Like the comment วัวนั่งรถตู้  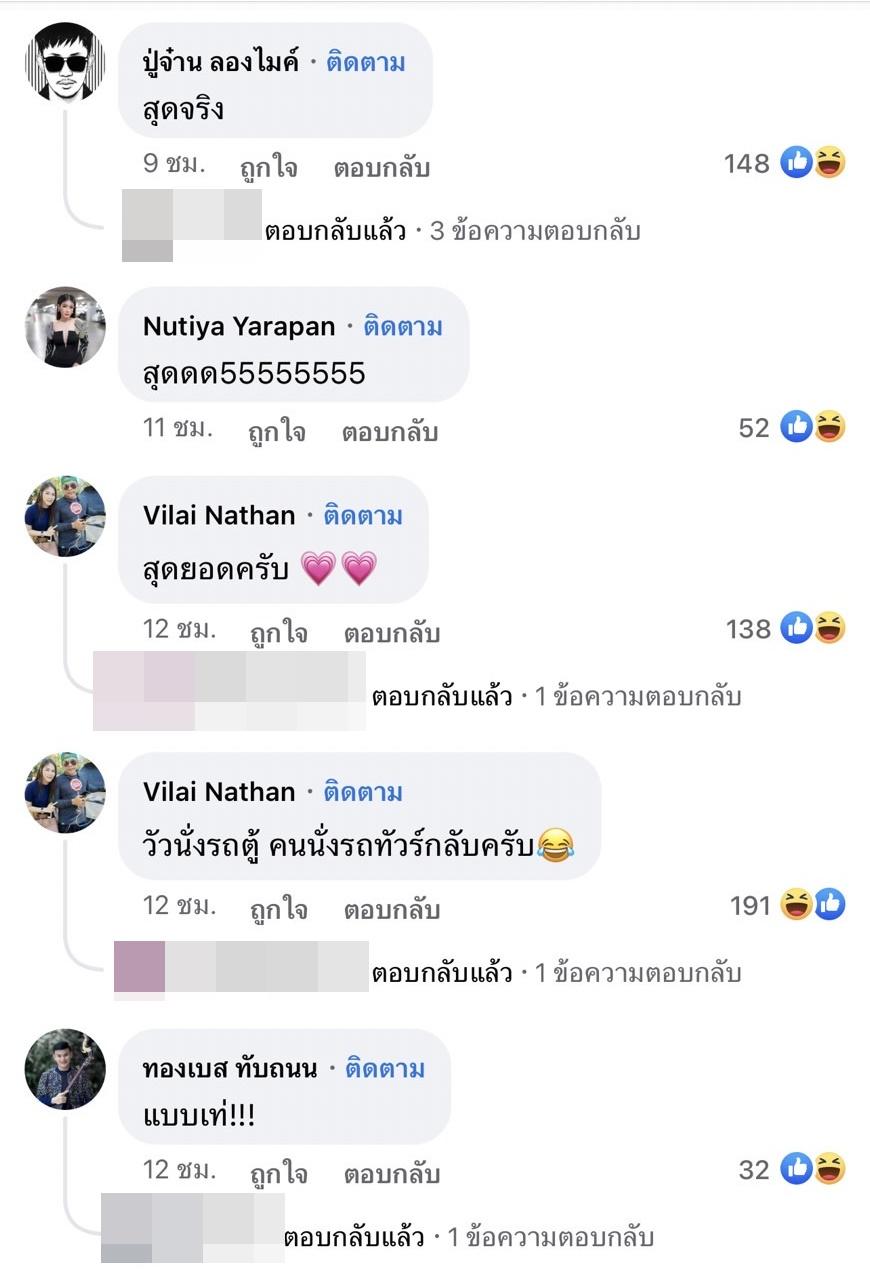278,910
